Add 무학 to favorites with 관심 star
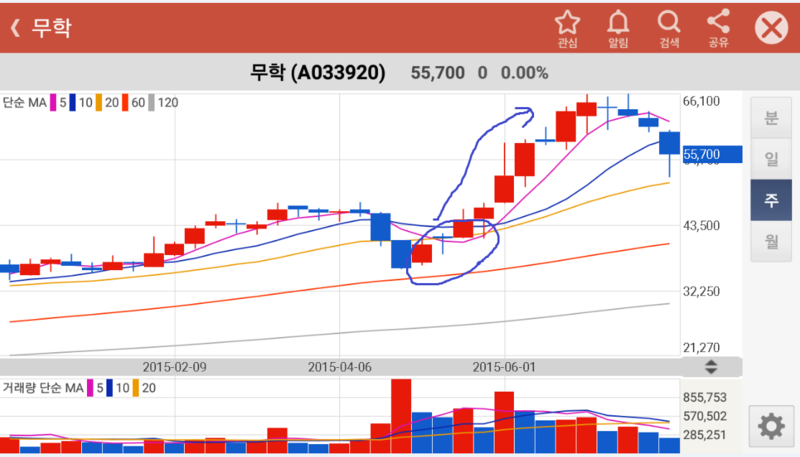Image resolution: width=800 pixels, height=457 pixels. point(567,27)
